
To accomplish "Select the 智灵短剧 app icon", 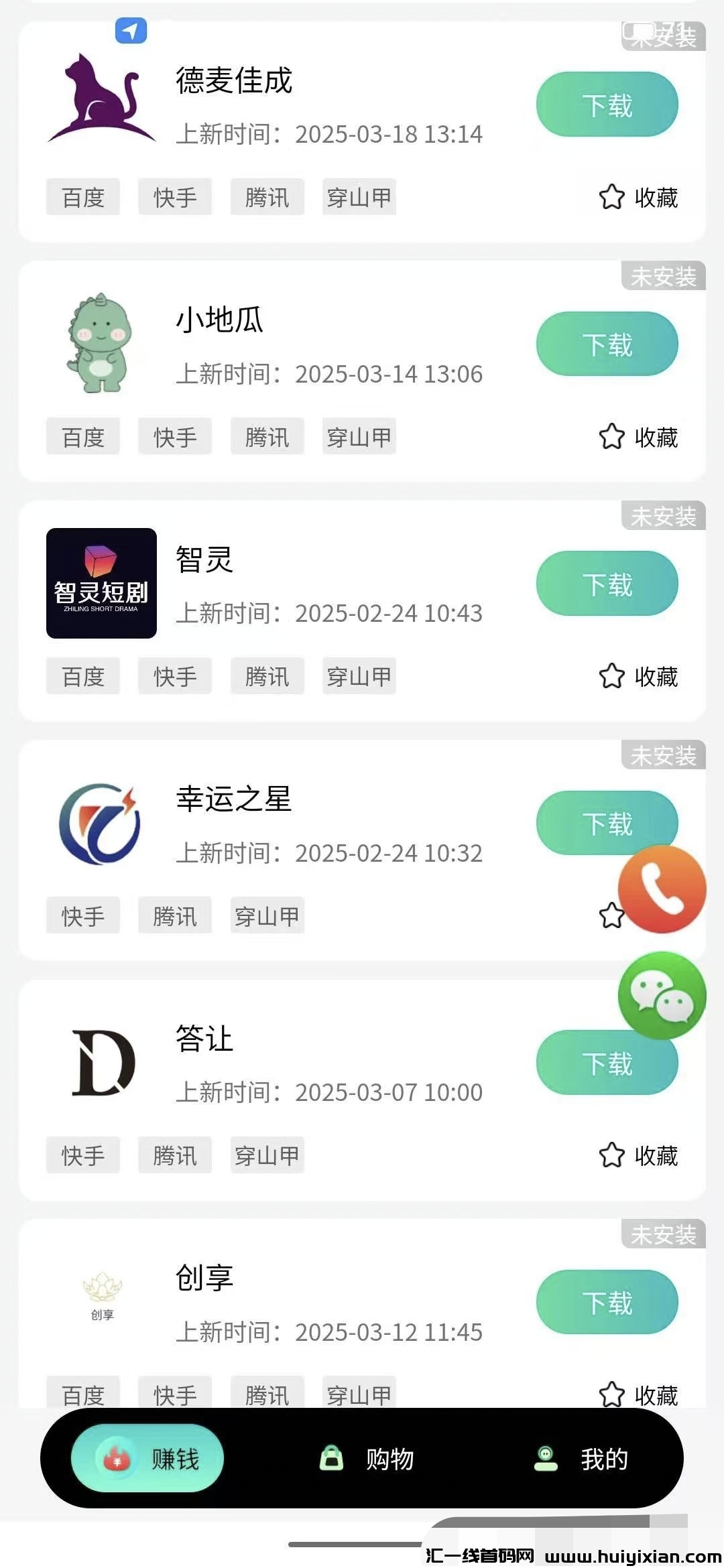I will click(x=101, y=584).
